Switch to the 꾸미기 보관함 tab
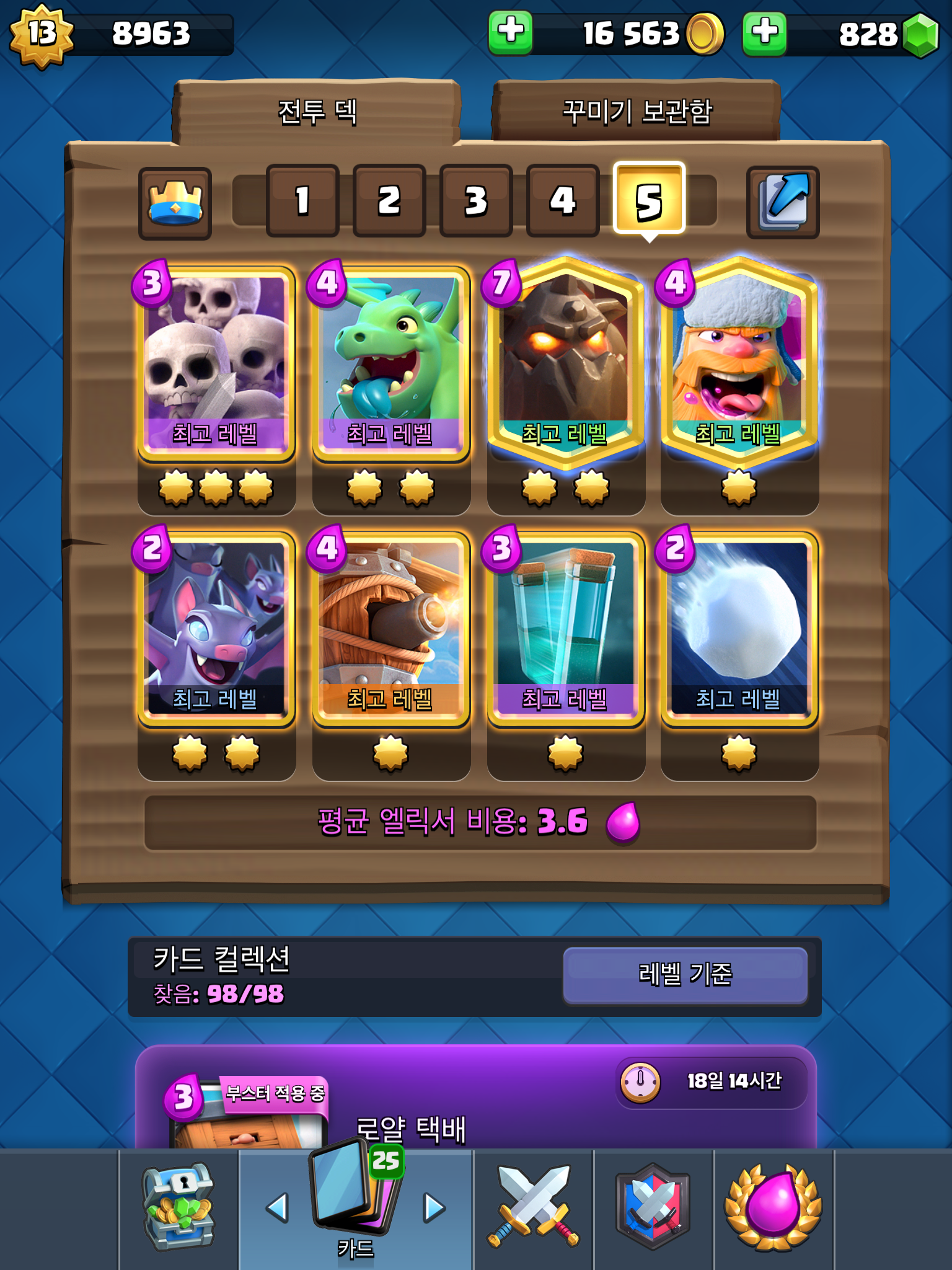The width and height of the screenshot is (952, 1270). pos(636,112)
